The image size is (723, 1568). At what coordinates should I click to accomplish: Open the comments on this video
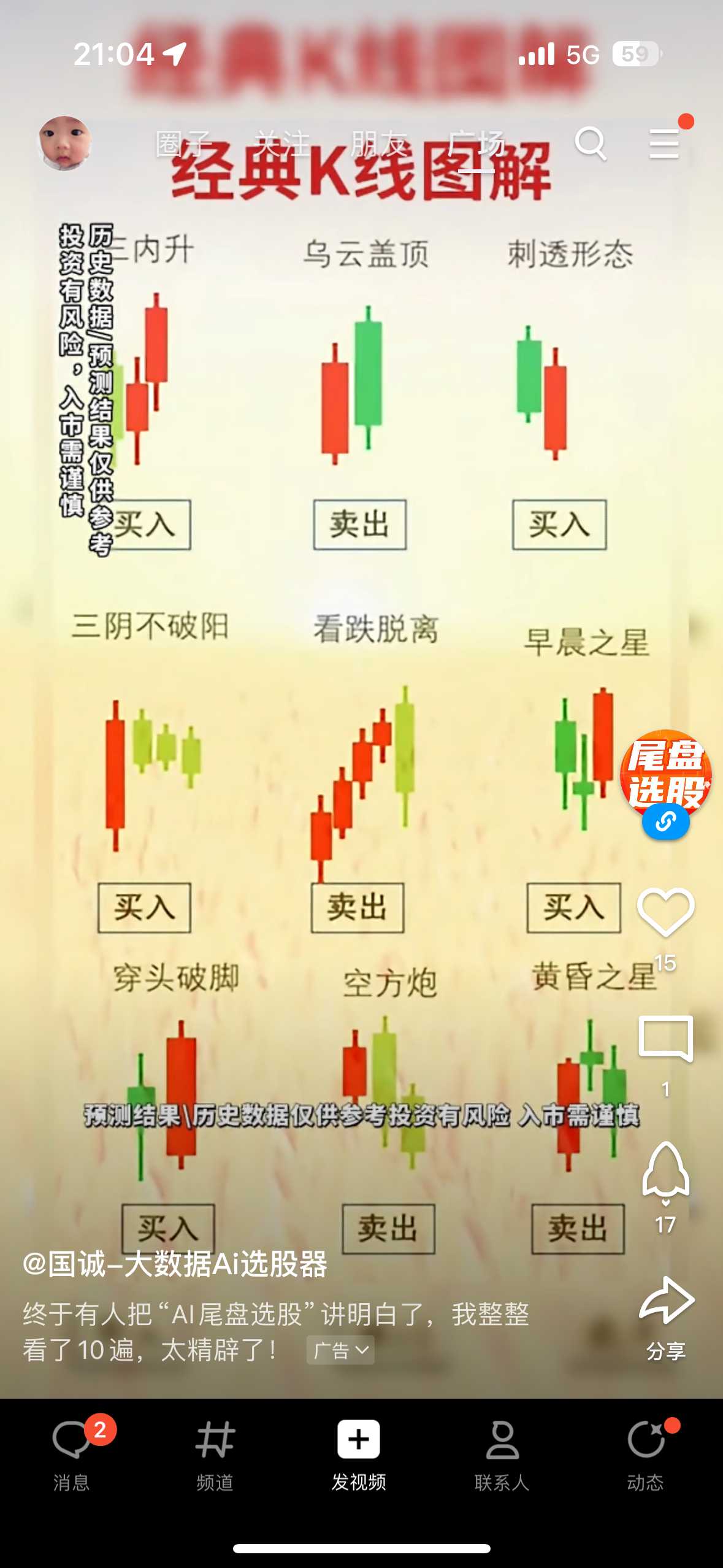coord(665,1039)
